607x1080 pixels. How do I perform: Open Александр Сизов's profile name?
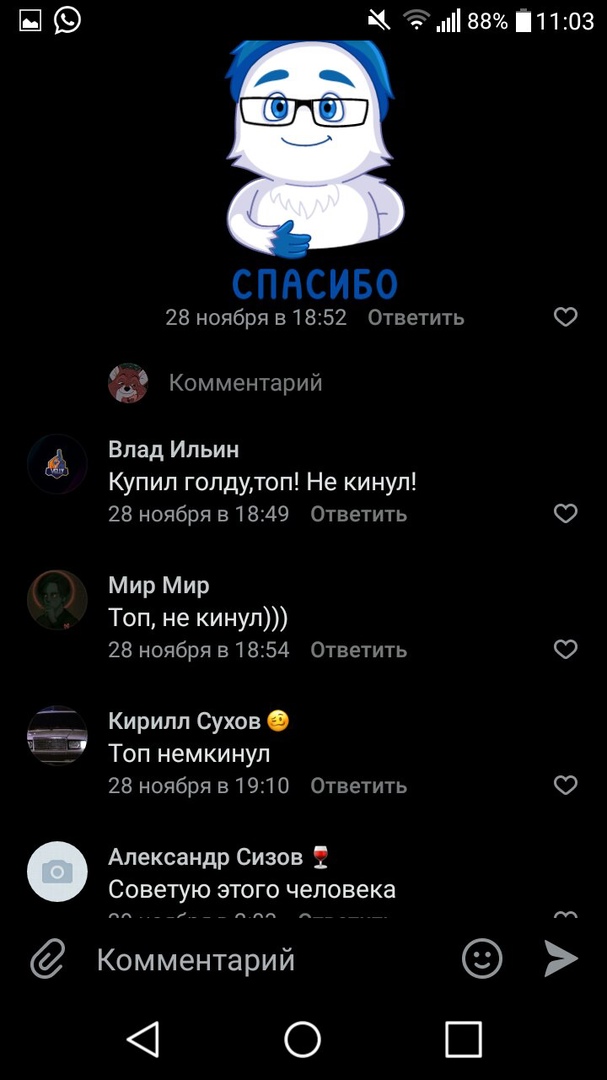click(205, 857)
